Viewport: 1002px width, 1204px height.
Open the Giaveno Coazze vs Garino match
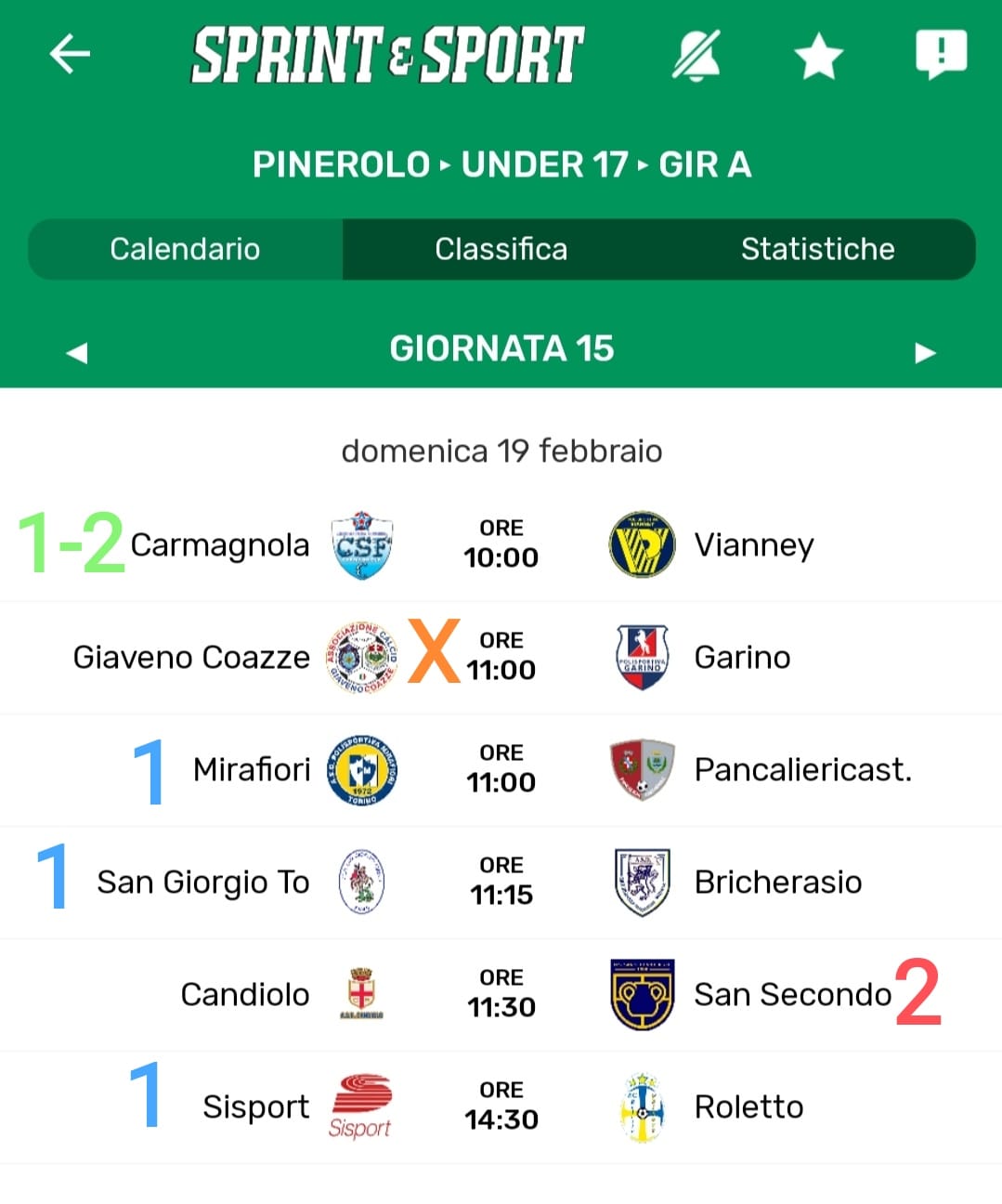[x=501, y=657]
